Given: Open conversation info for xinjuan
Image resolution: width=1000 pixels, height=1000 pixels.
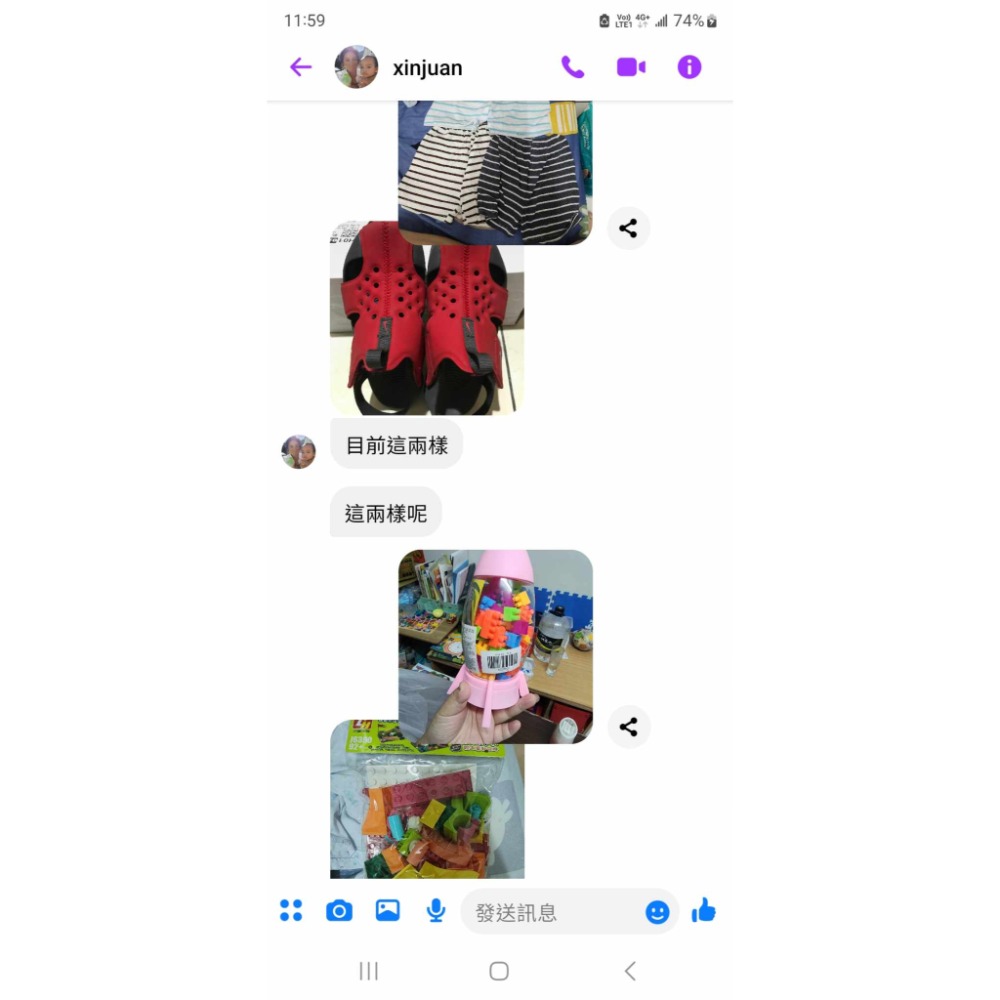Looking at the screenshot, I should (x=689, y=68).
